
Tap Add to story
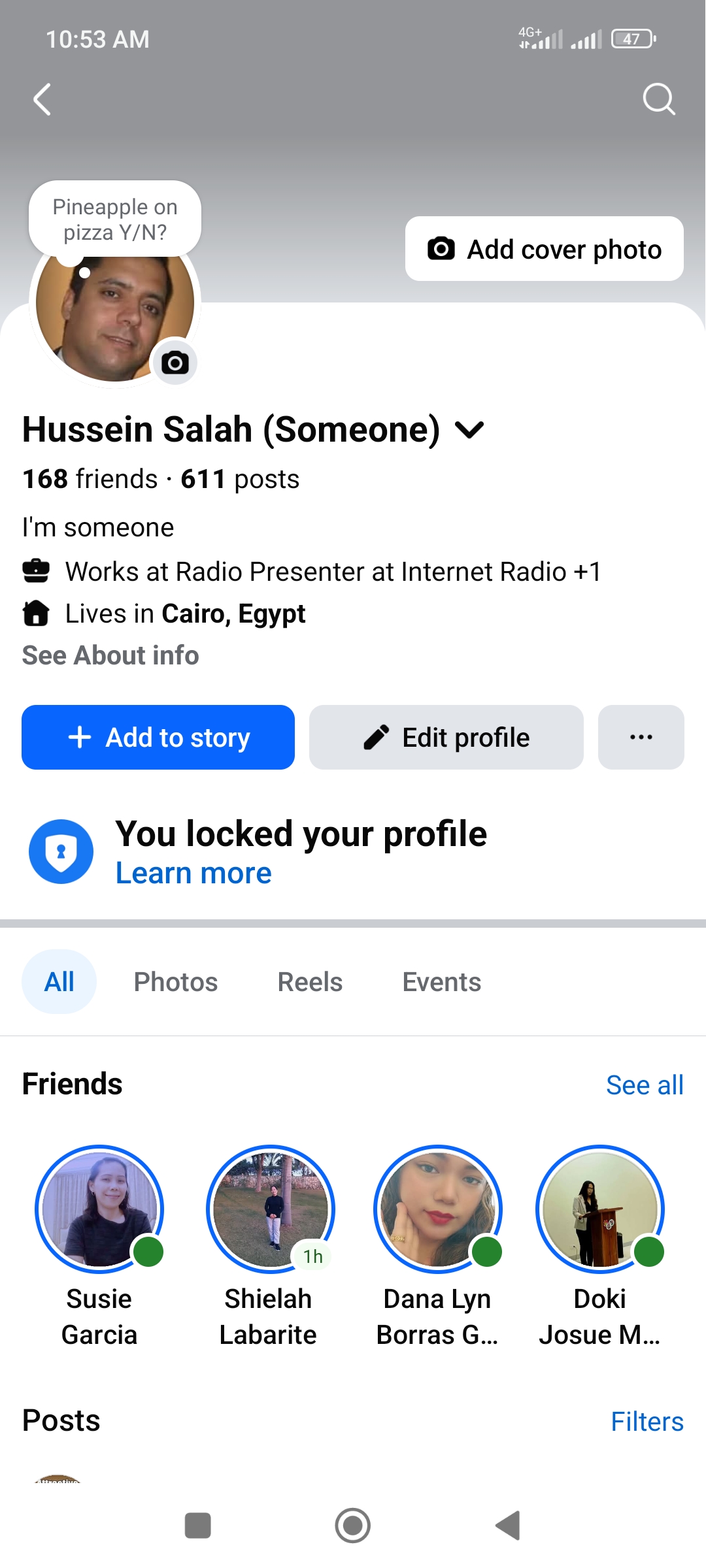(x=158, y=737)
